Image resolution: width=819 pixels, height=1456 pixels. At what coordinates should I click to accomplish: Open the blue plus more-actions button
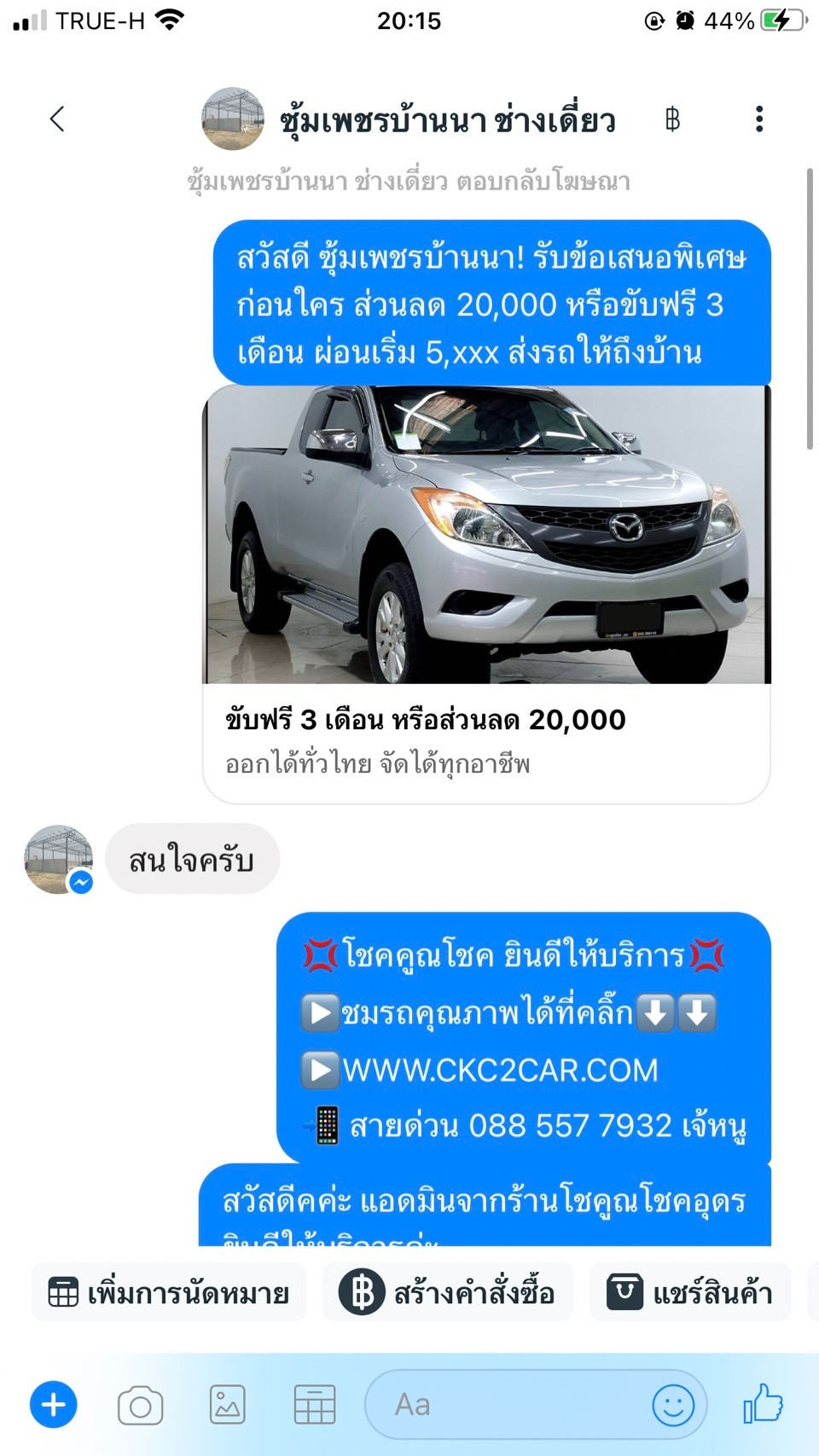[x=54, y=1404]
